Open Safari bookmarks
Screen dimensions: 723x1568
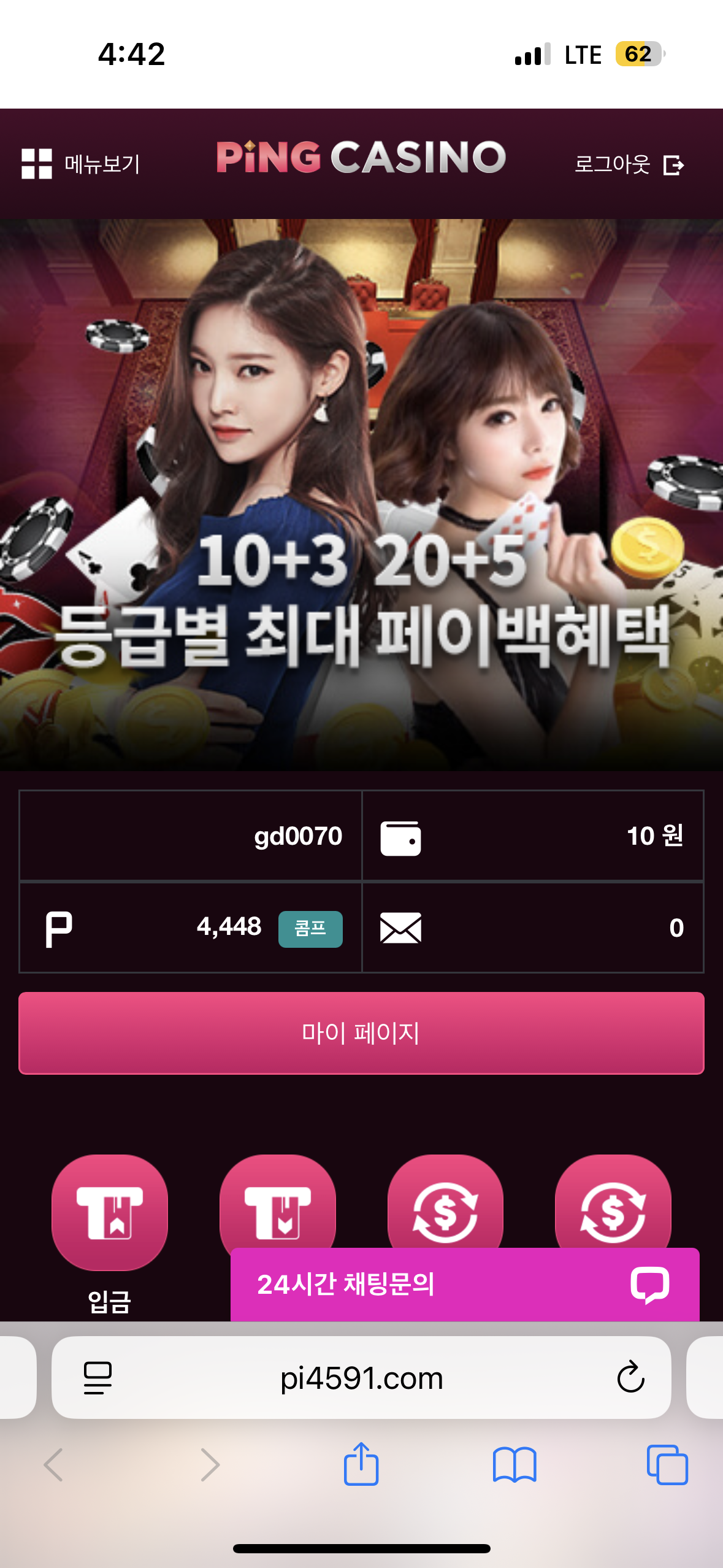coord(515,1465)
